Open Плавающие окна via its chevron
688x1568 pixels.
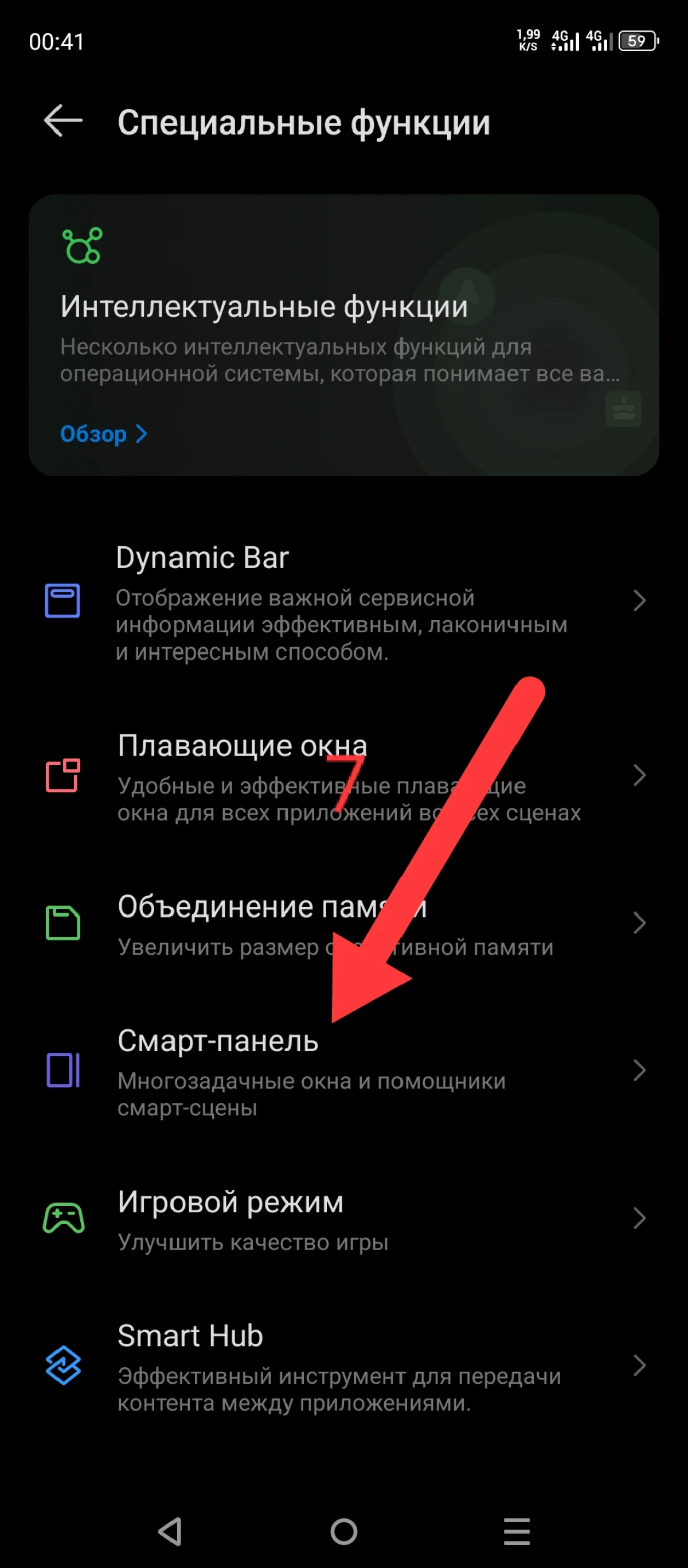pos(639,776)
